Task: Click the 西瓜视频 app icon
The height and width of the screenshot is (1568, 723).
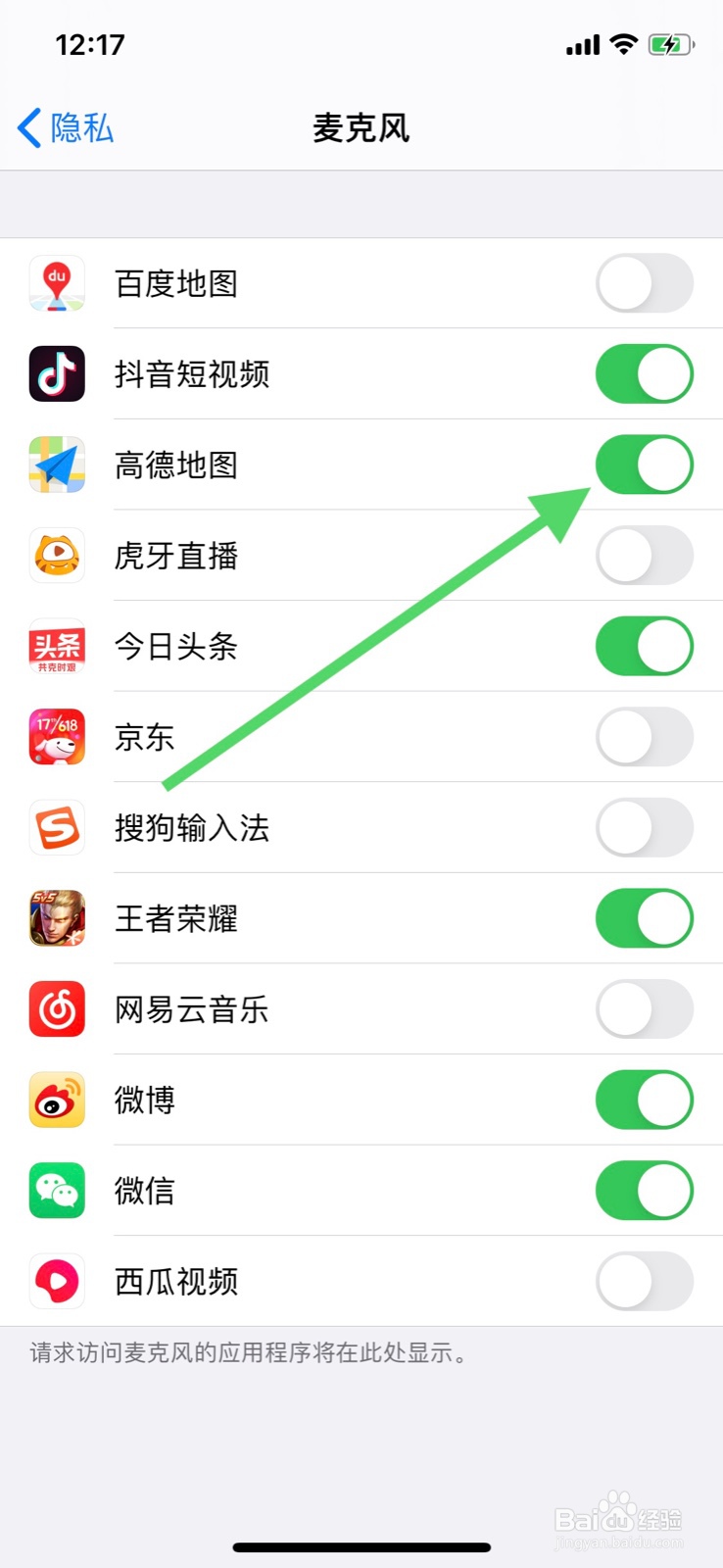Action: pyautogui.click(x=56, y=1281)
